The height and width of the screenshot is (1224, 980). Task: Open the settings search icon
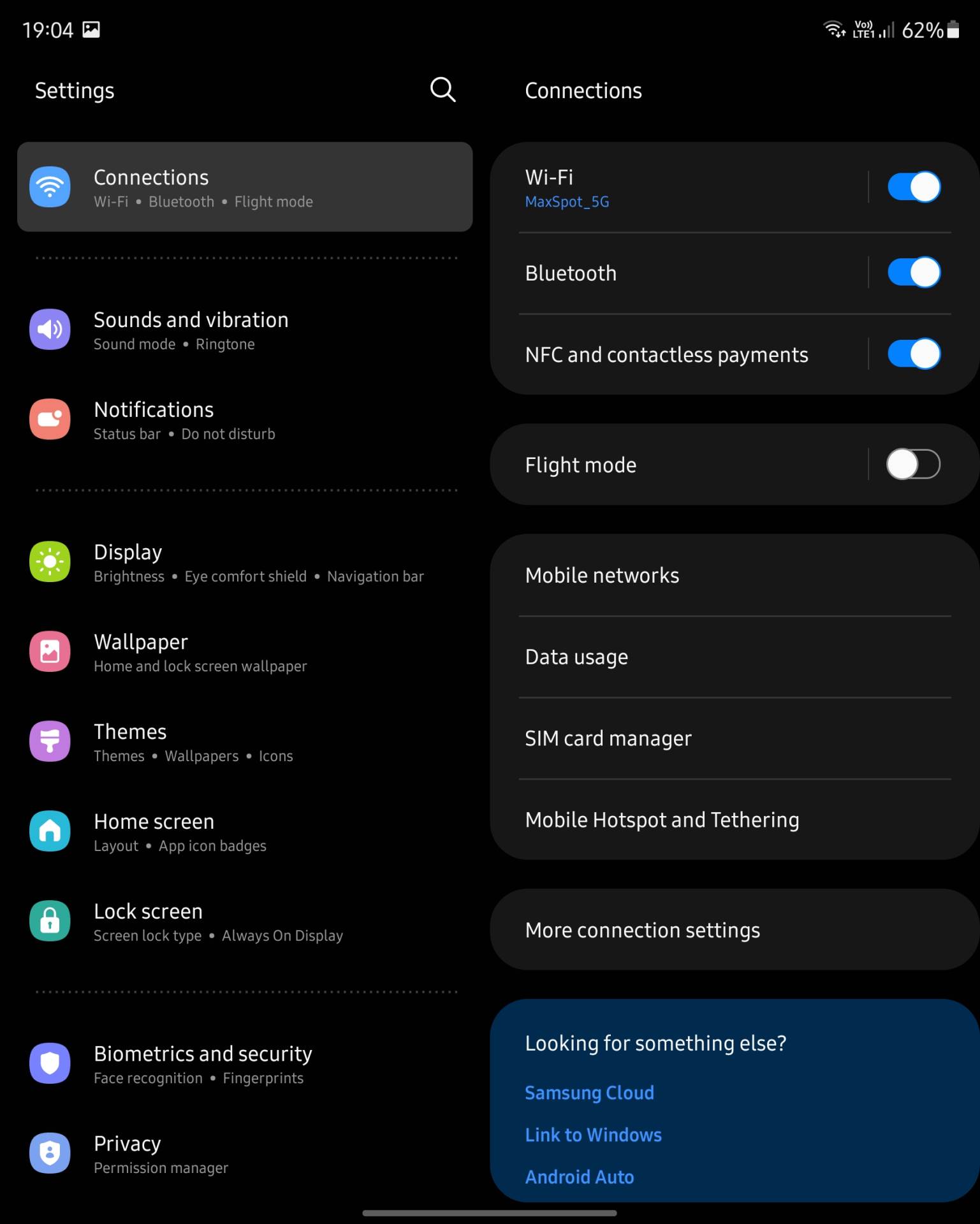(442, 90)
